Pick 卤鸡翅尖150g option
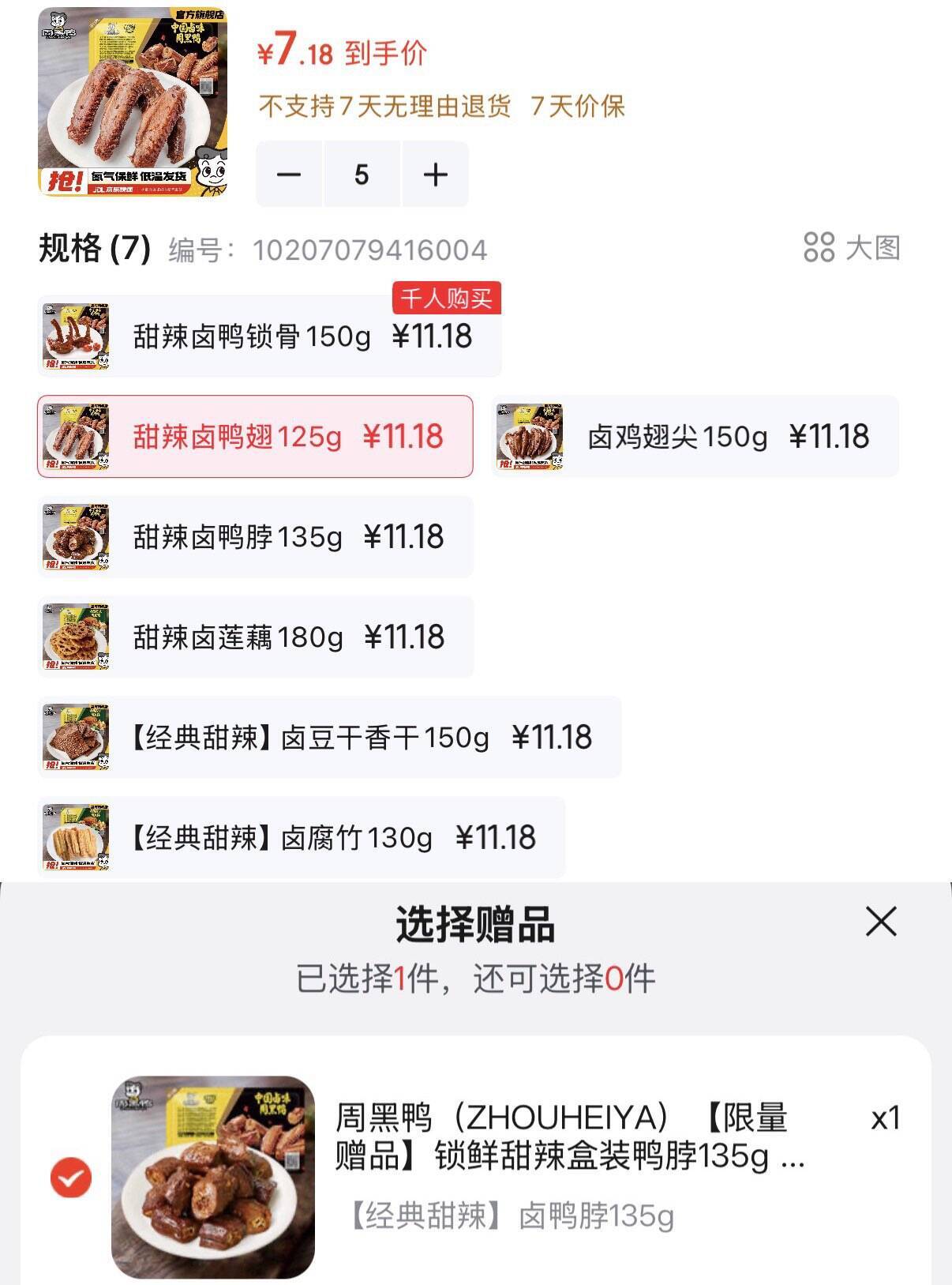 click(695, 437)
